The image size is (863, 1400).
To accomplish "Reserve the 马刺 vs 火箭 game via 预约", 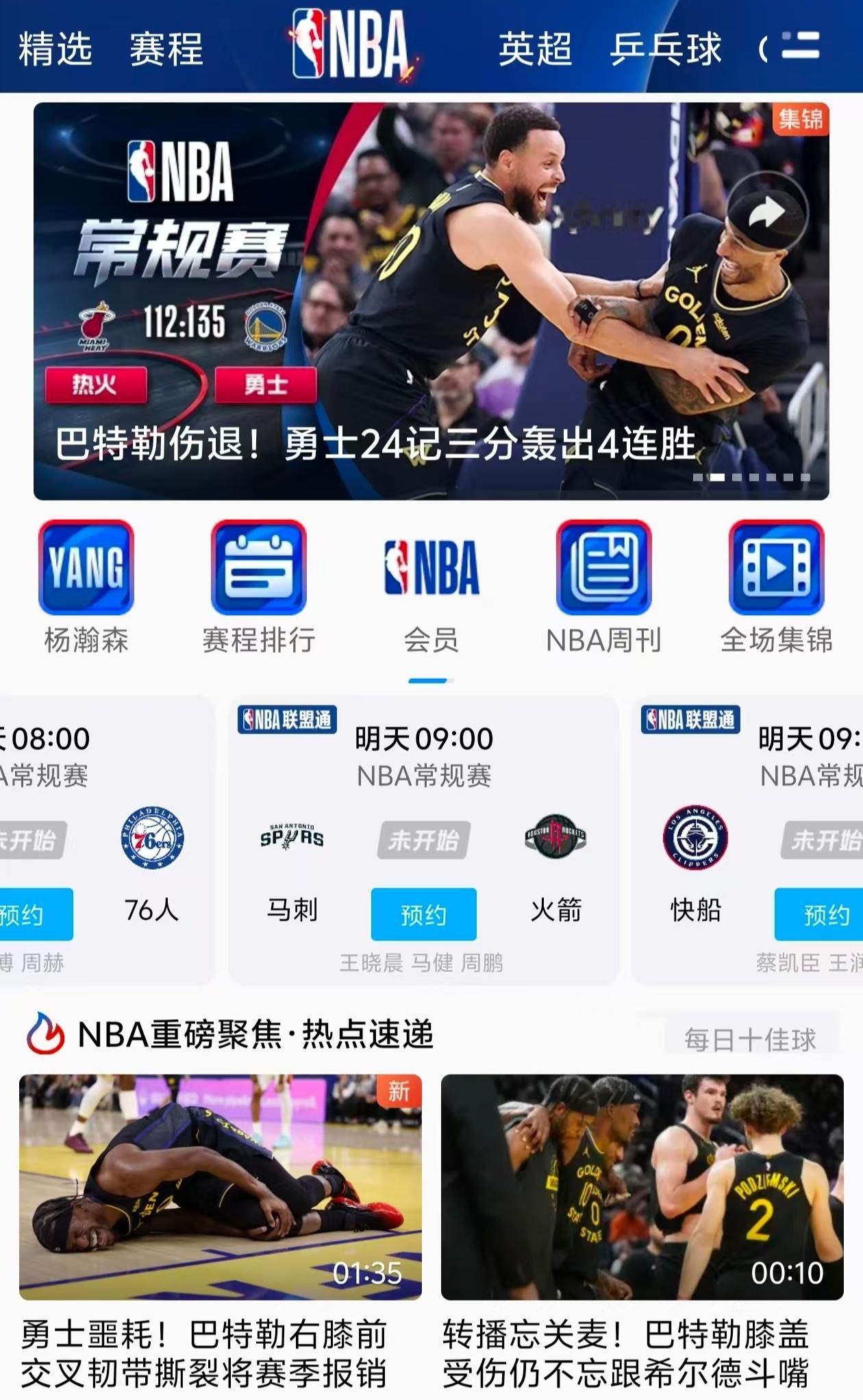I will coord(423,914).
